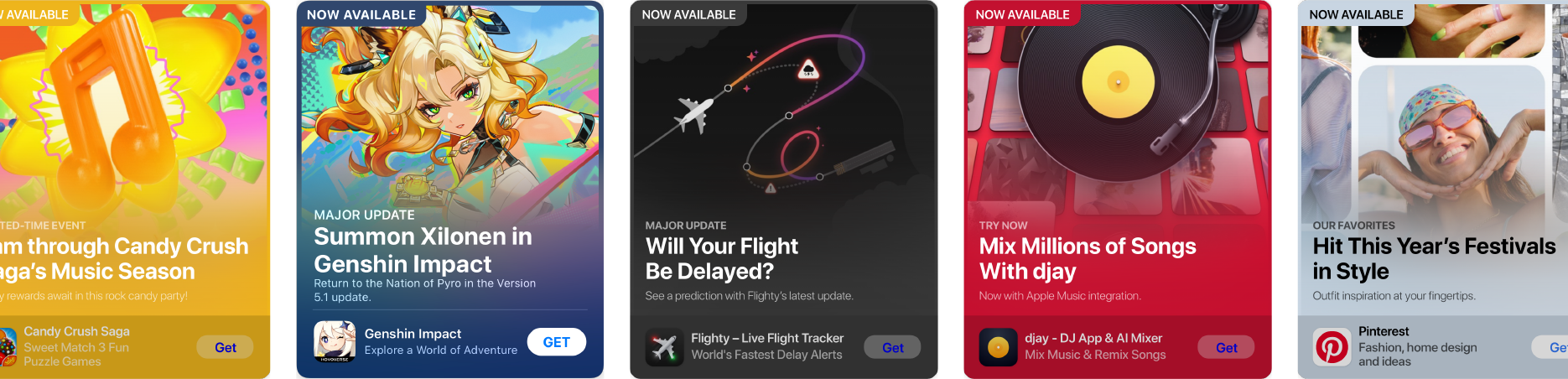Get the Flighty Live Flight Tracker app
This screenshot has width=1568, height=379.
(892, 347)
